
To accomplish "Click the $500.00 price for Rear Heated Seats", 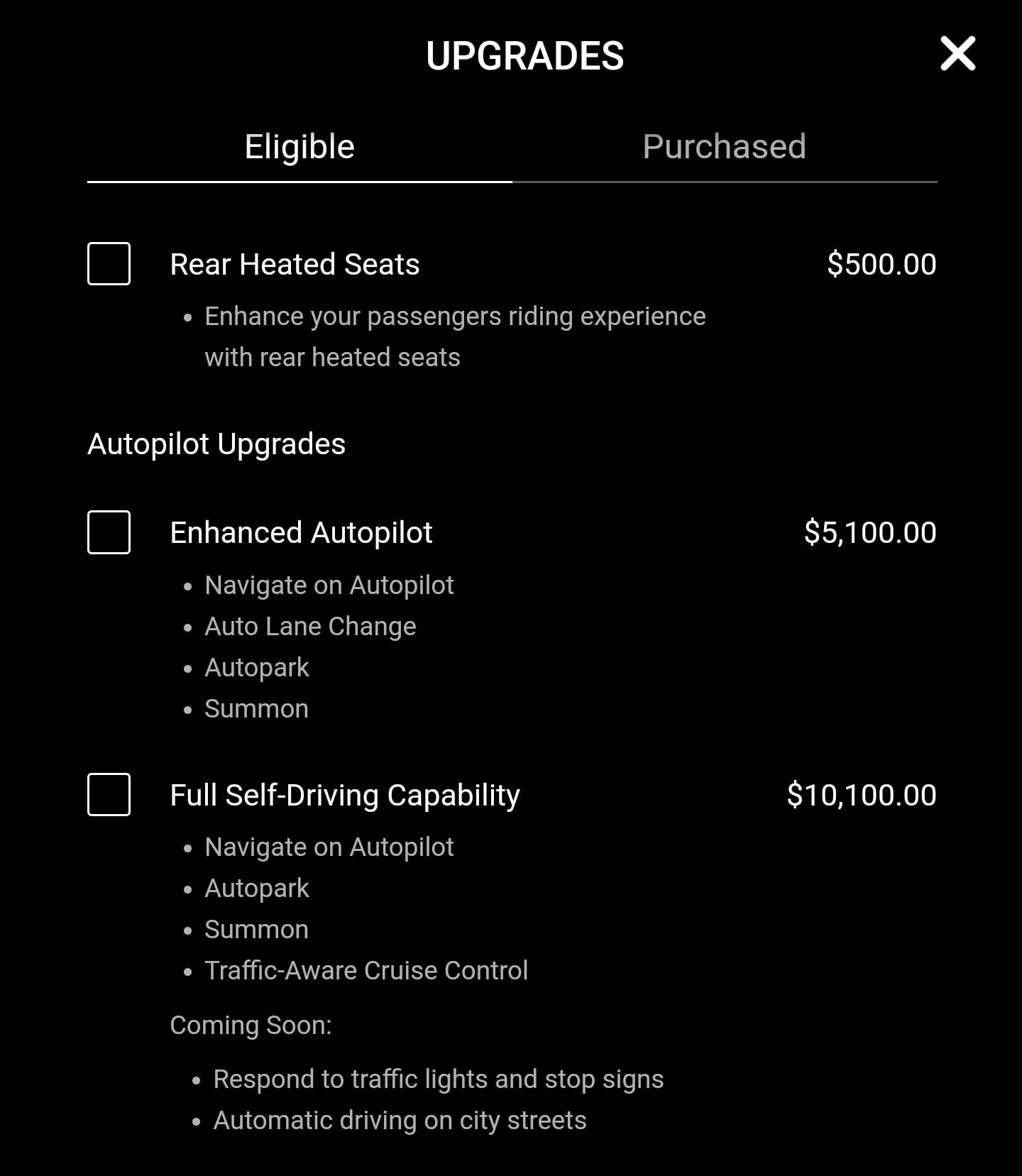I will (x=882, y=263).
